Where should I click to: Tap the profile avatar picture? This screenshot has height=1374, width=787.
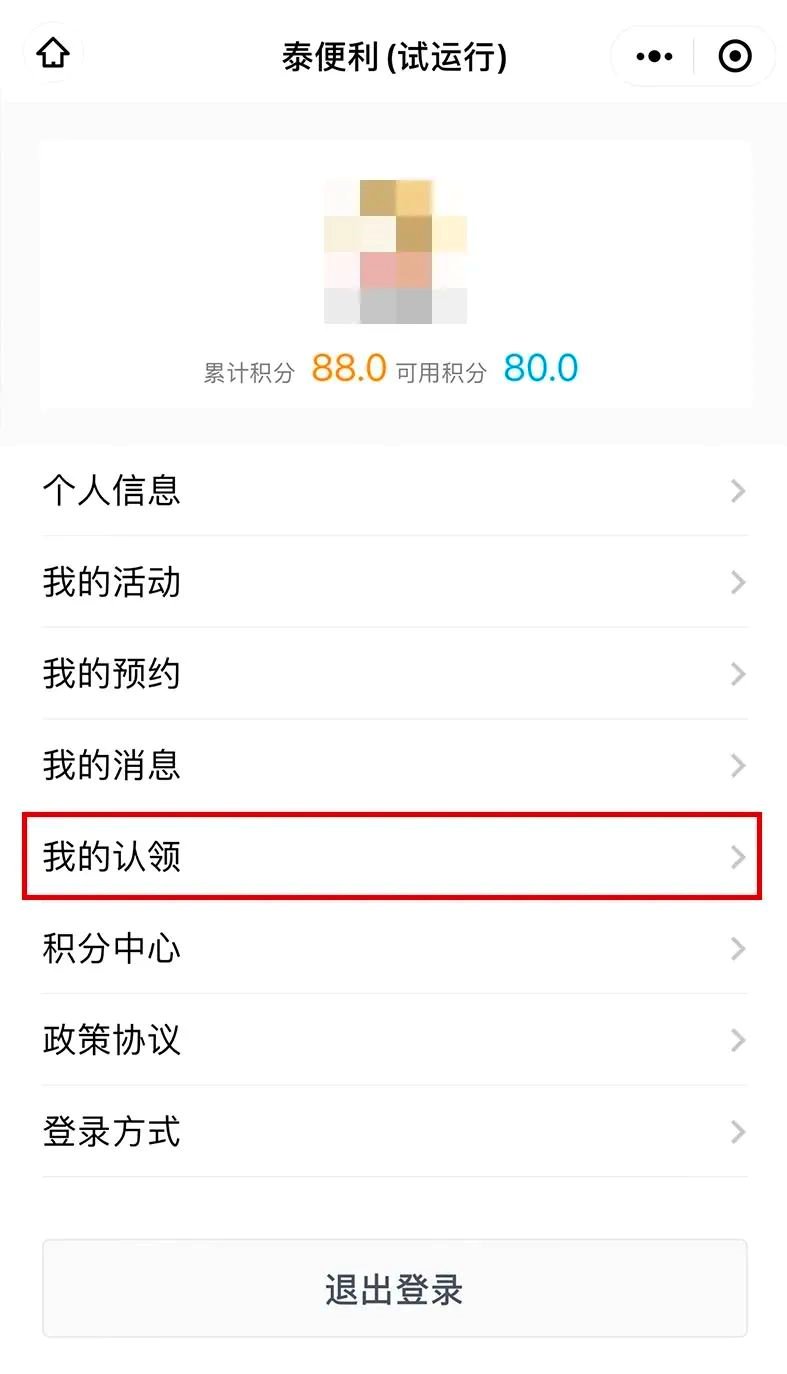[395, 252]
